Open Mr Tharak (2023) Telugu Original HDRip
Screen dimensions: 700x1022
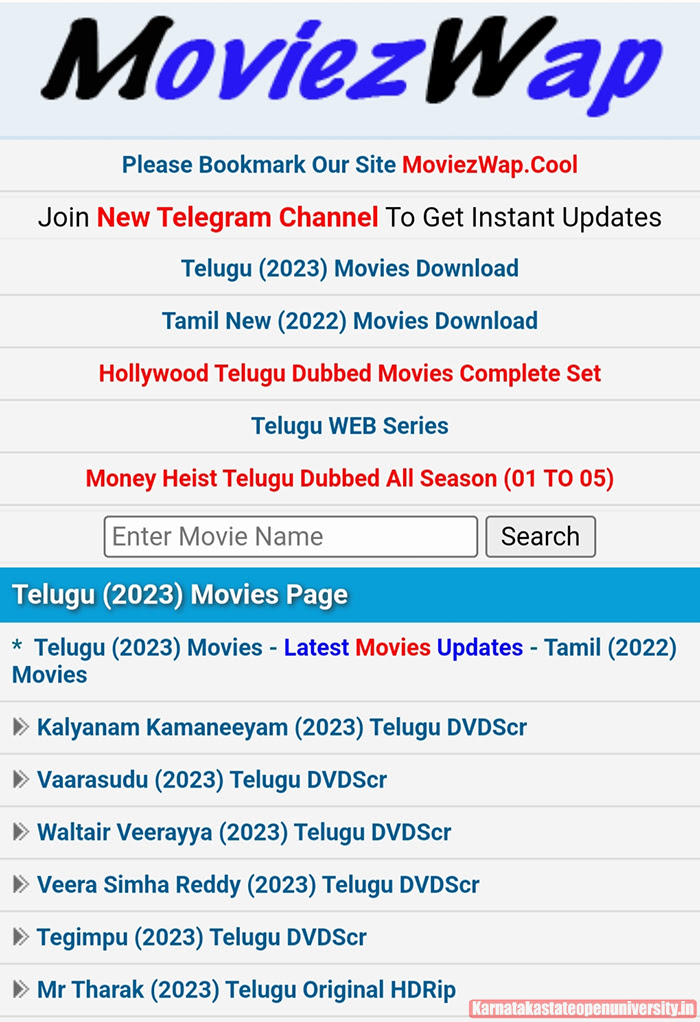(x=245, y=990)
